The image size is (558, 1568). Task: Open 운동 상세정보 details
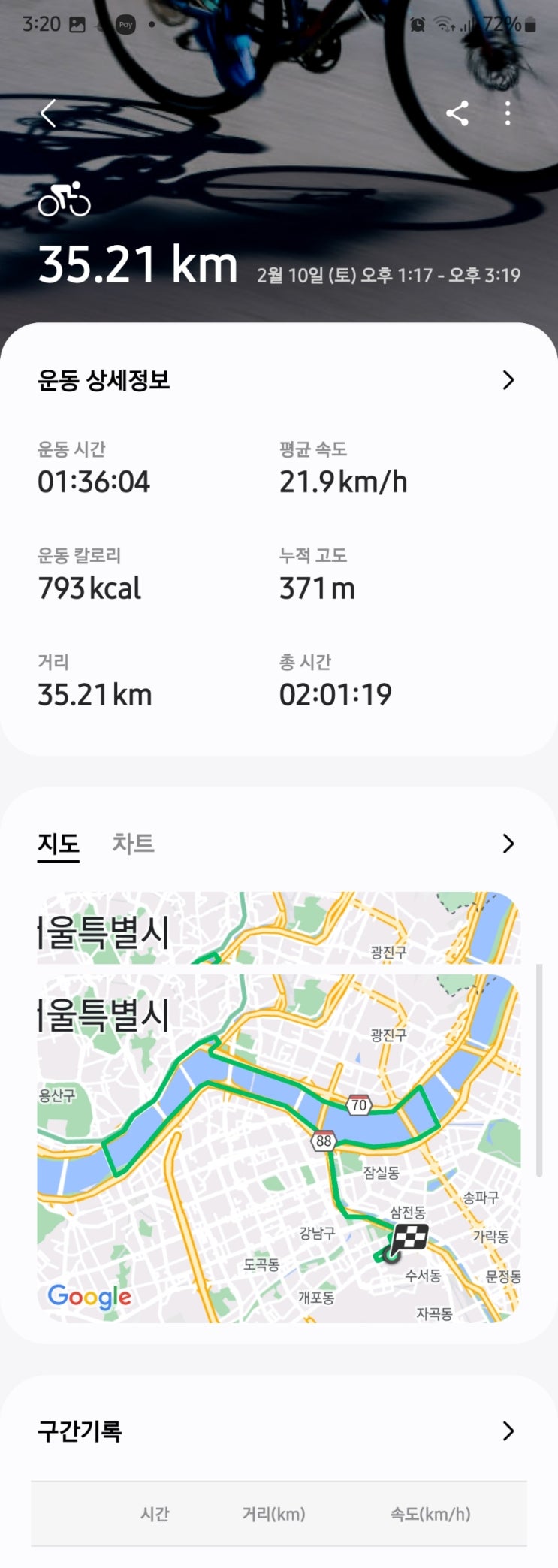508,380
